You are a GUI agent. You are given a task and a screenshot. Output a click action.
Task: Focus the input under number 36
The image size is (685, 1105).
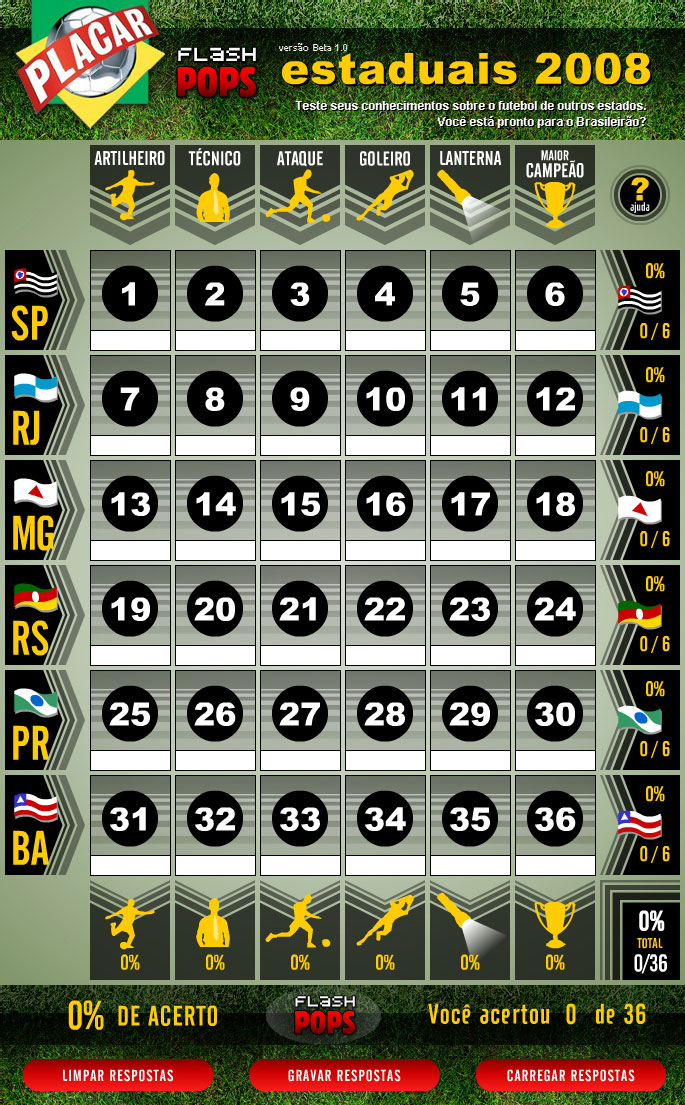[x=555, y=865]
